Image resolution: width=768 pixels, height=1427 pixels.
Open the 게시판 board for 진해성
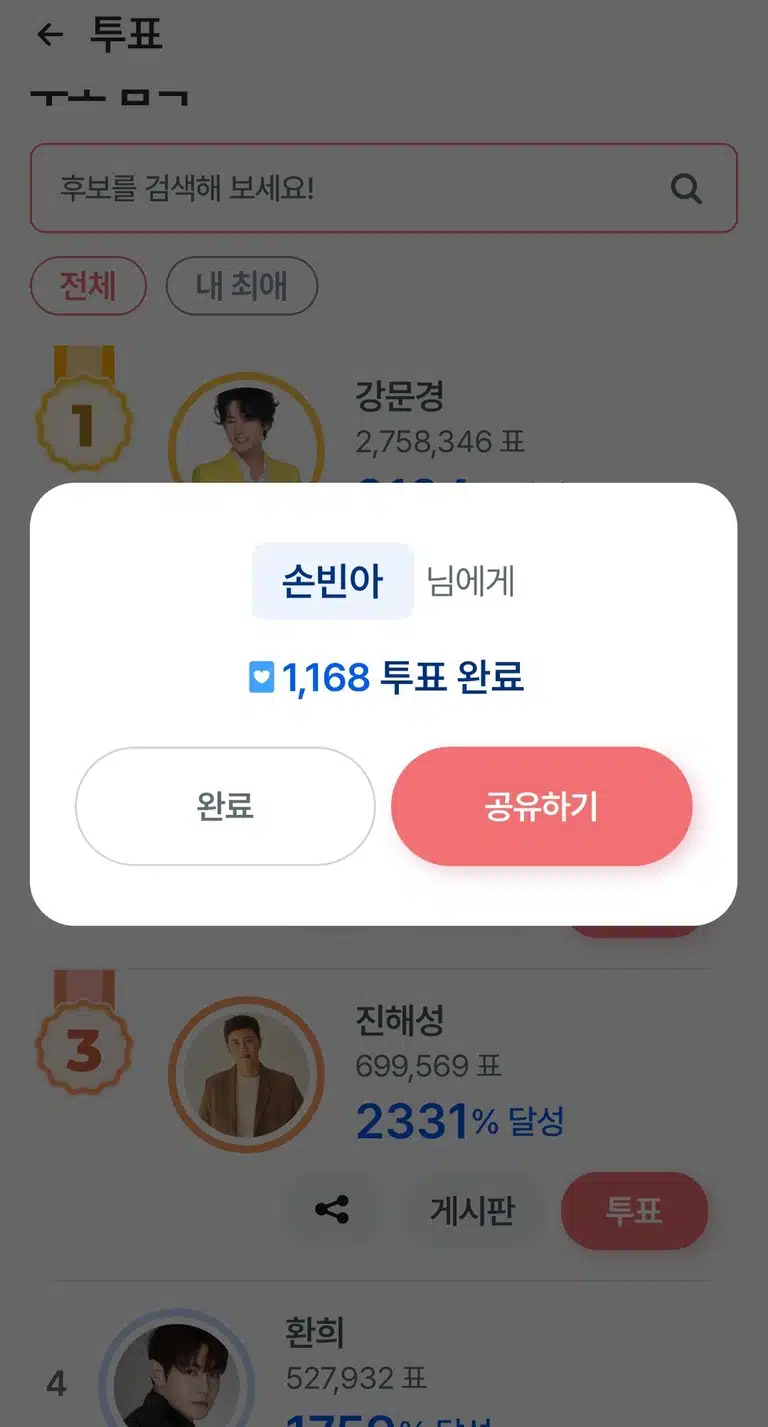coord(472,1210)
